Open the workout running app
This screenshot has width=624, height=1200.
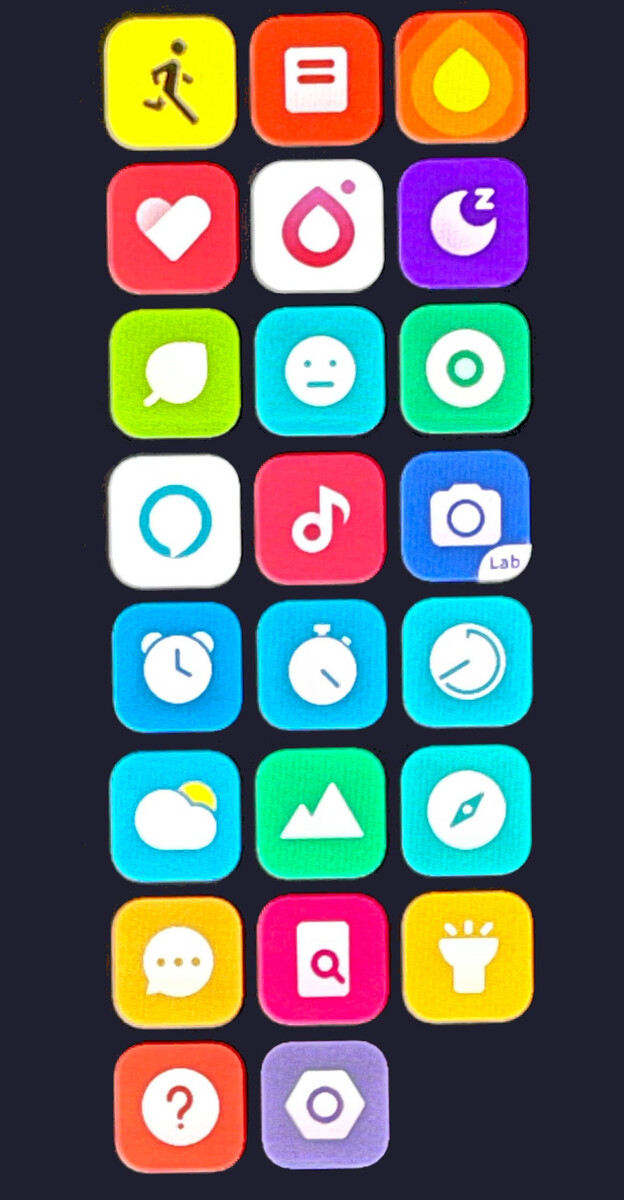coord(171,82)
